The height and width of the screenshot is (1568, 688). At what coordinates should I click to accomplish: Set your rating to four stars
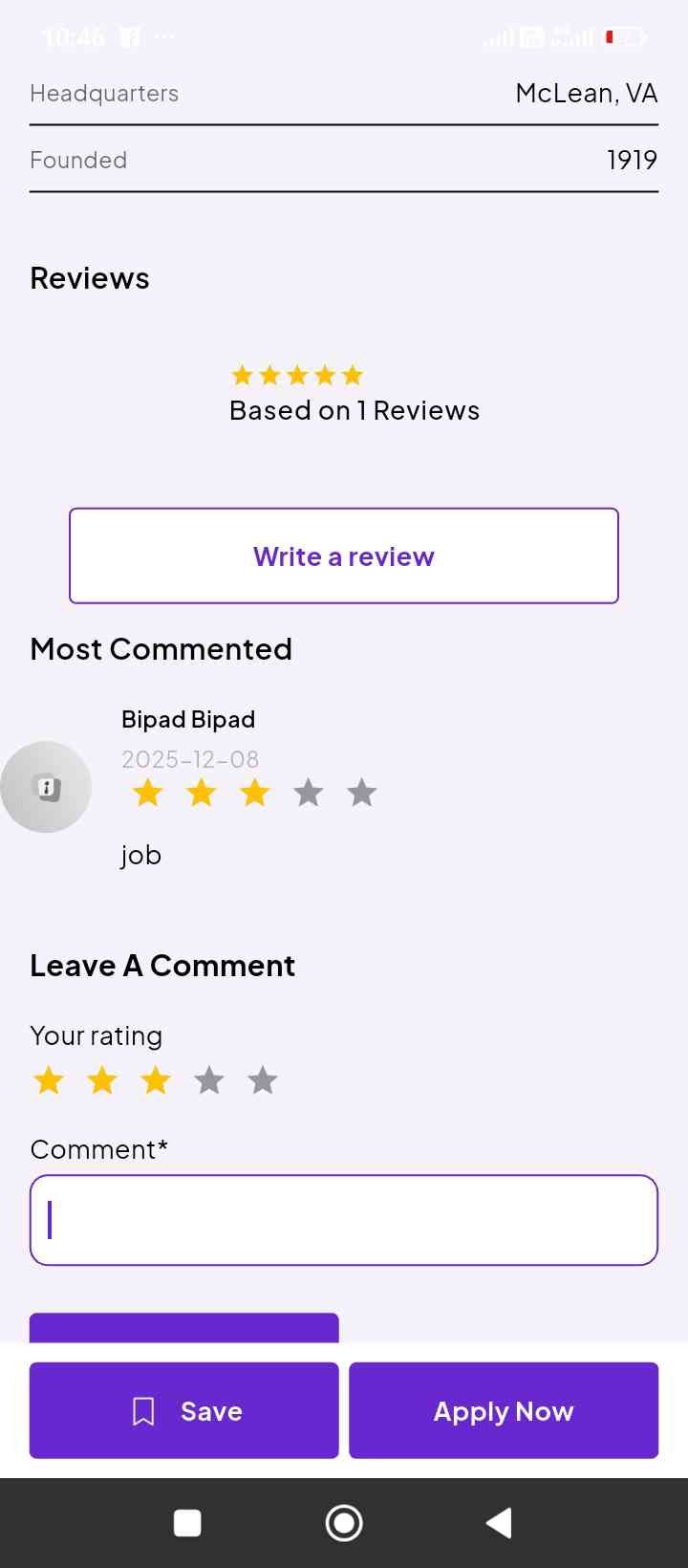[209, 1080]
